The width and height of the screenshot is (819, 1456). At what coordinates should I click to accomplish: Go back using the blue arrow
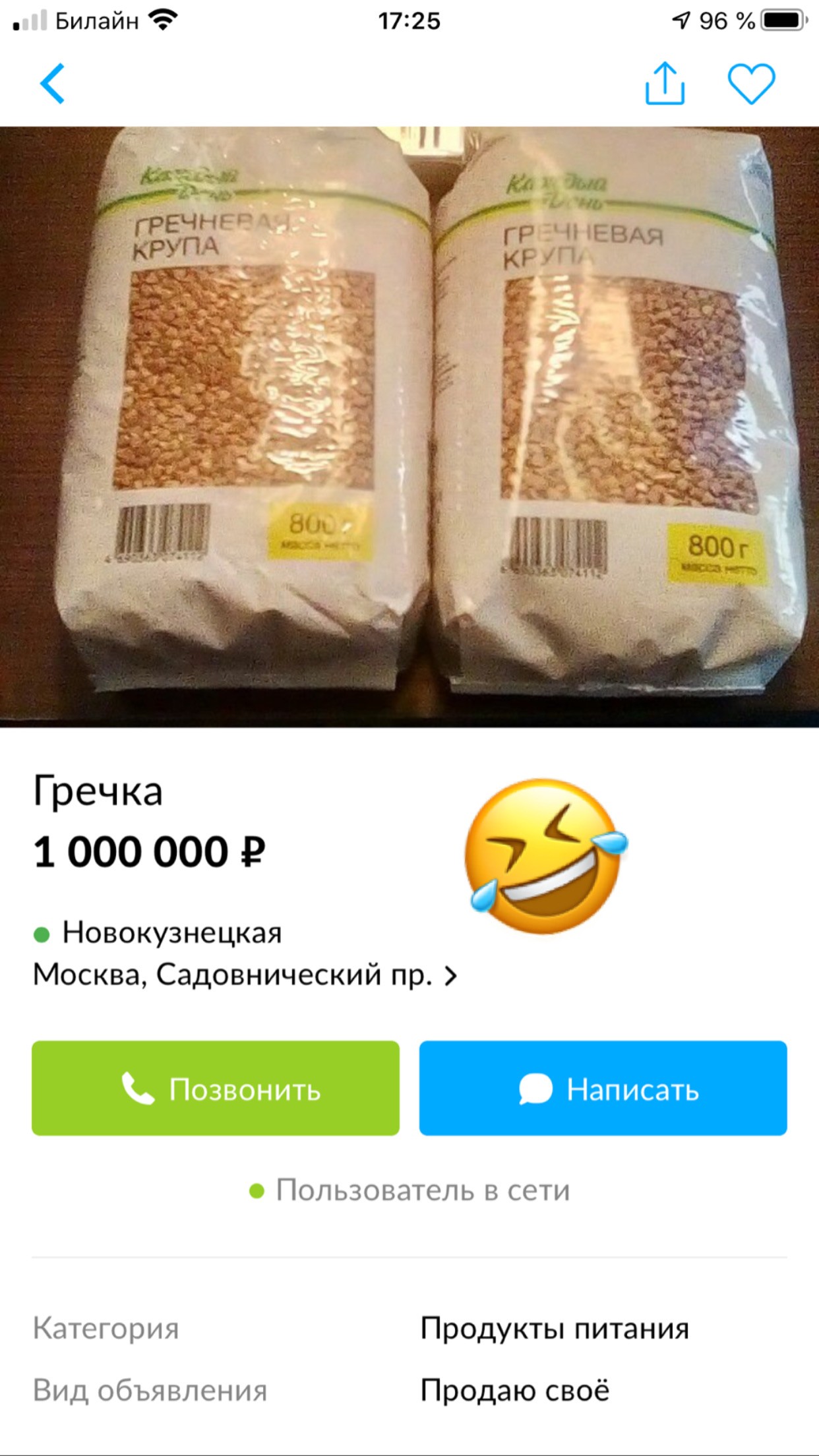[53, 84]
